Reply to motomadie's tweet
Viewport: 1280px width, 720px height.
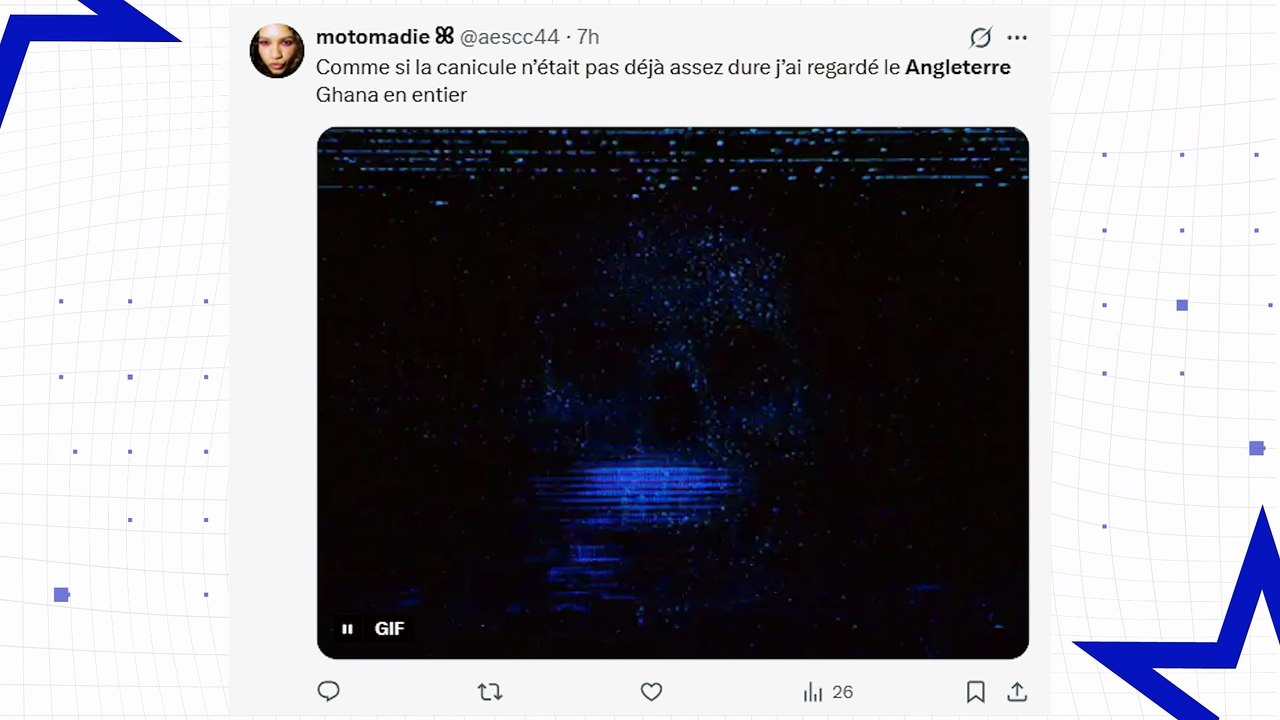tap(328, 691)
